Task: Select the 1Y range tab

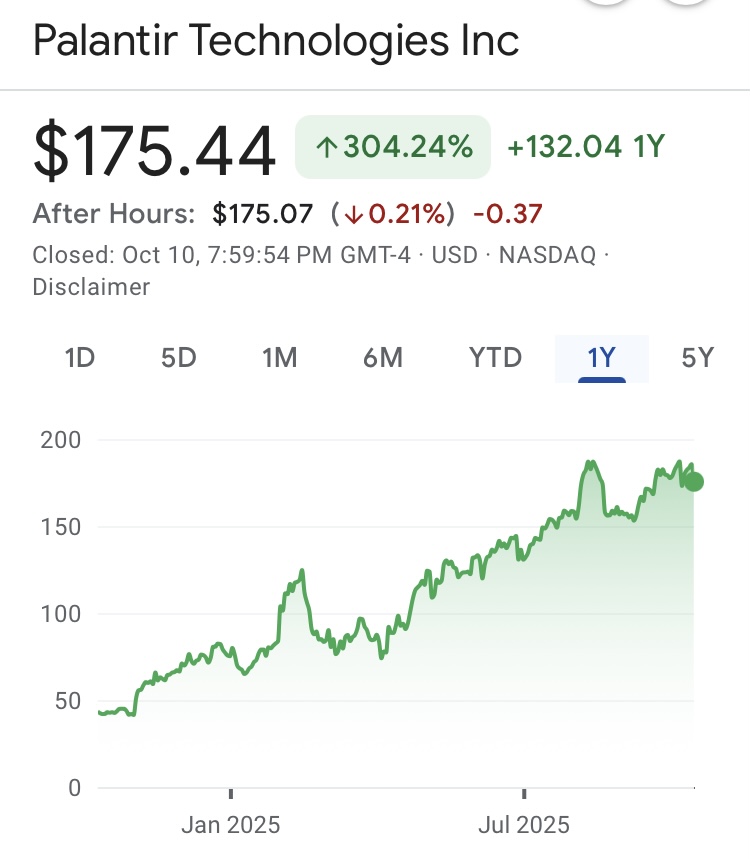Action: (601, 357)
